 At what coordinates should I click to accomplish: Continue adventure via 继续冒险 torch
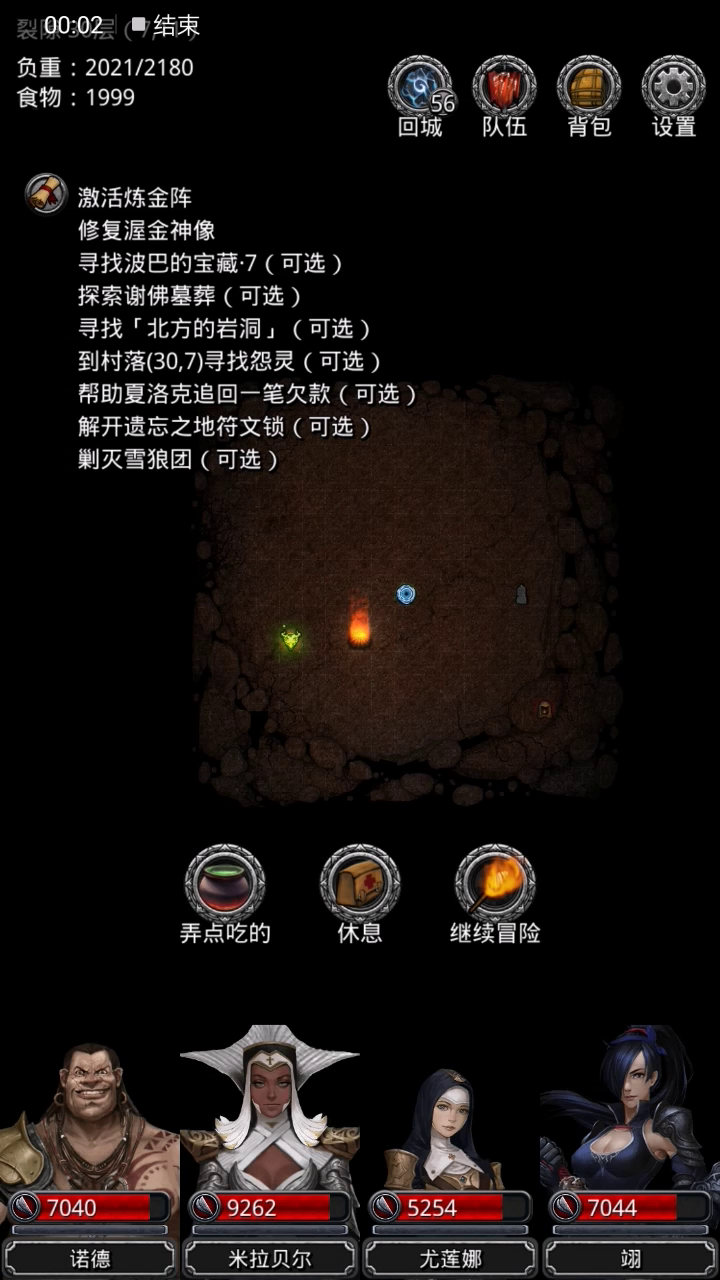click(495, 884)
